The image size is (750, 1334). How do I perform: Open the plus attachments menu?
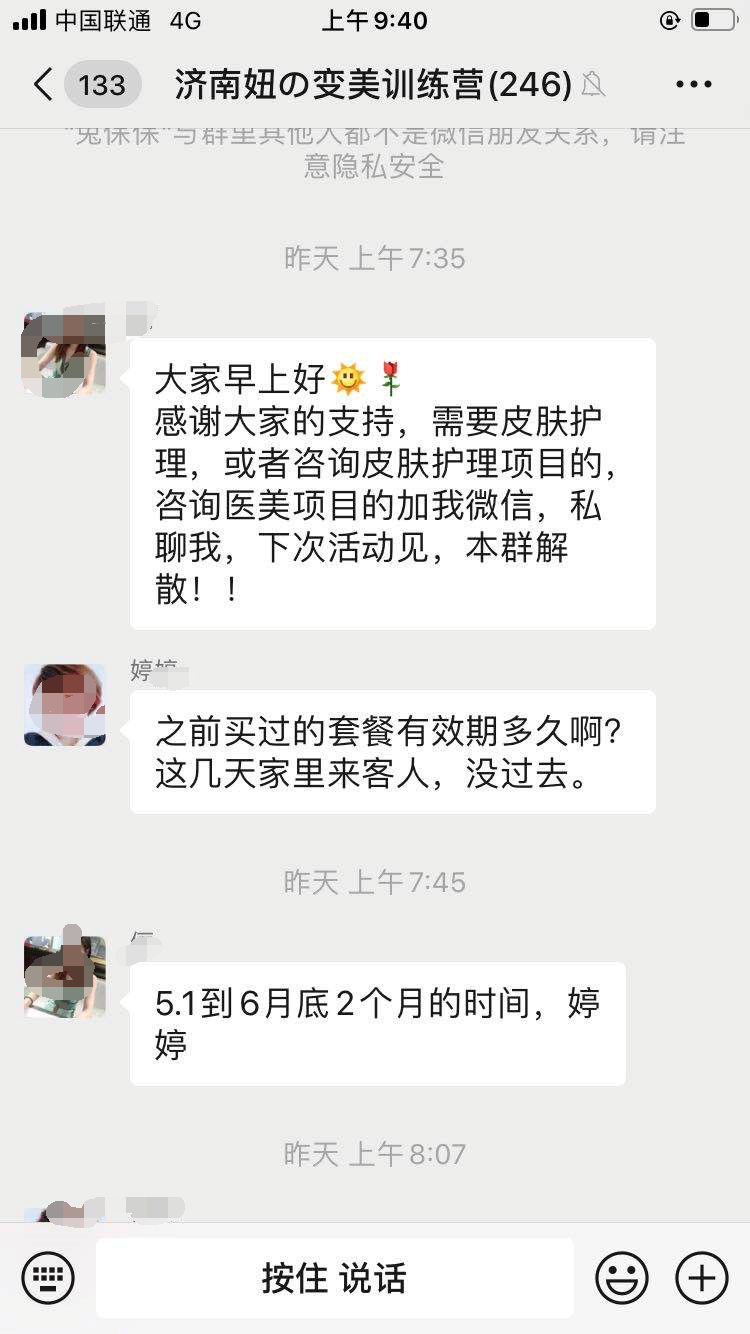coord(702,1277)
